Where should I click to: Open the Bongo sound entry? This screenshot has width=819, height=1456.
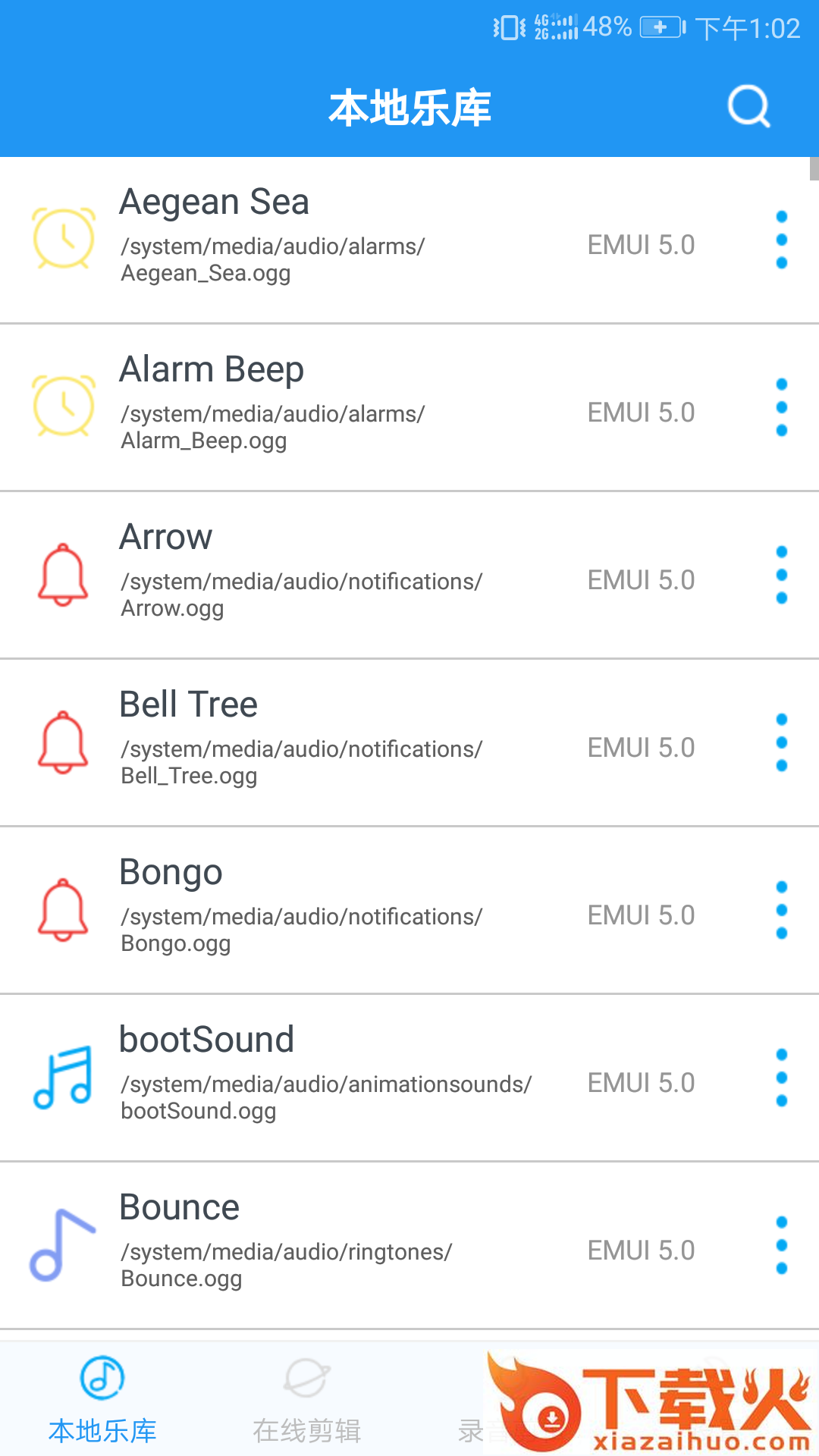341,910
